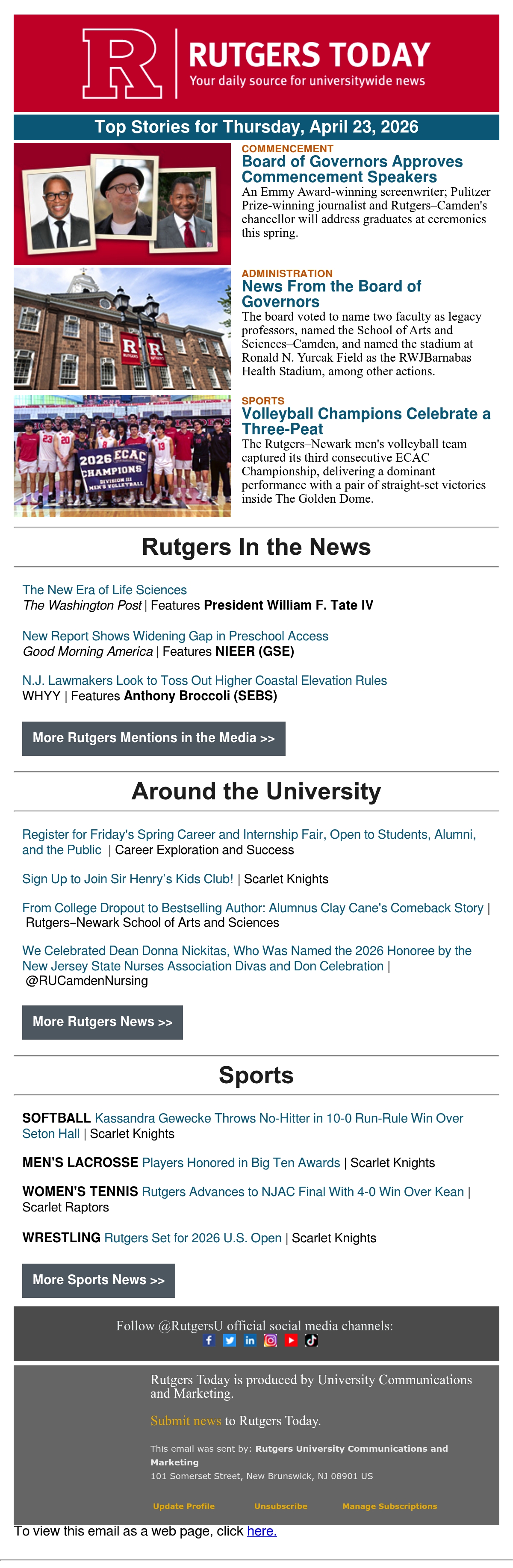Open softball no-hitter story link
513x1568 pixels.
coord(243,1126)
